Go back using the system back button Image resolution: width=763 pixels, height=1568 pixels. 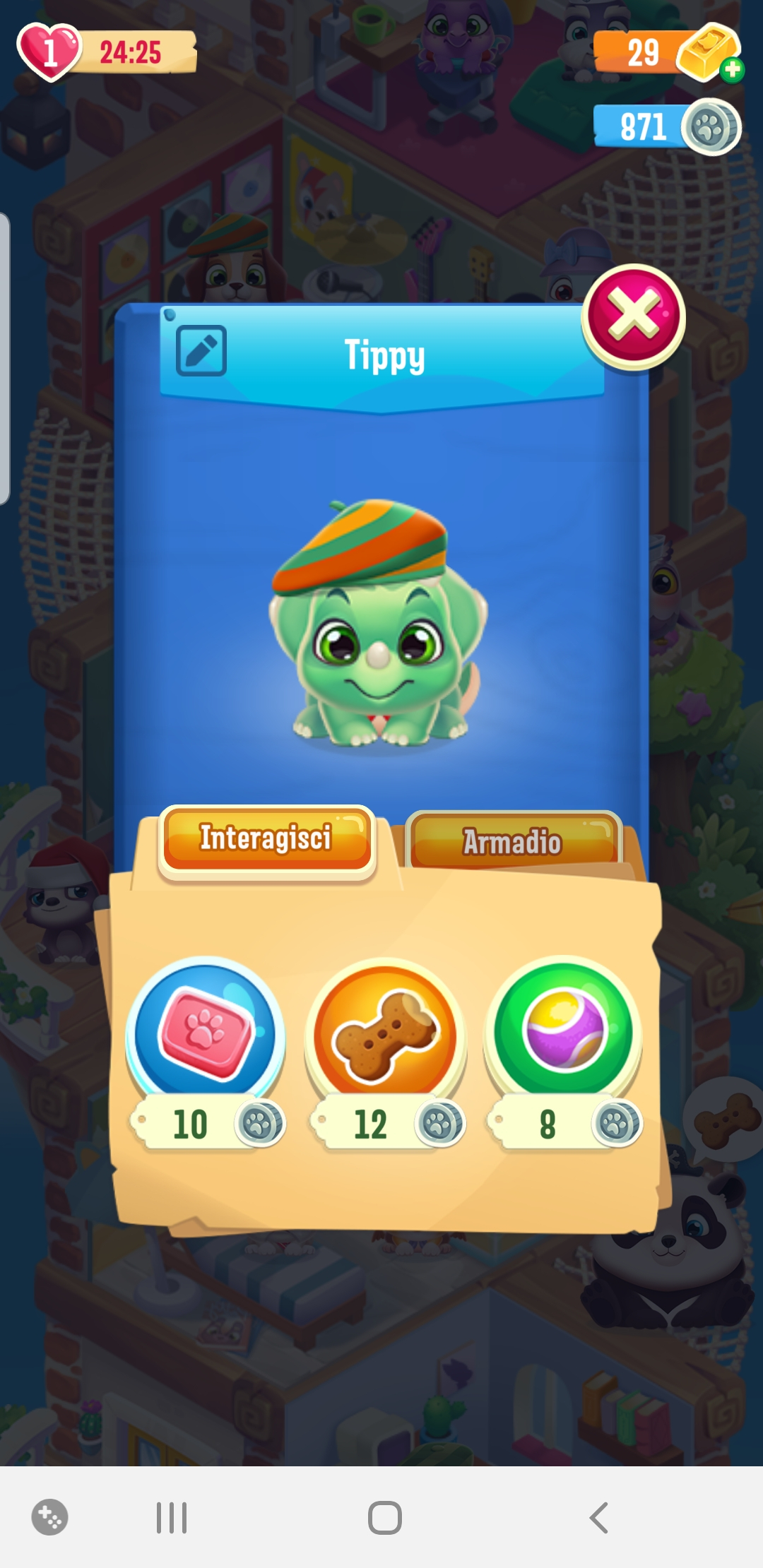click(598, 1517)
